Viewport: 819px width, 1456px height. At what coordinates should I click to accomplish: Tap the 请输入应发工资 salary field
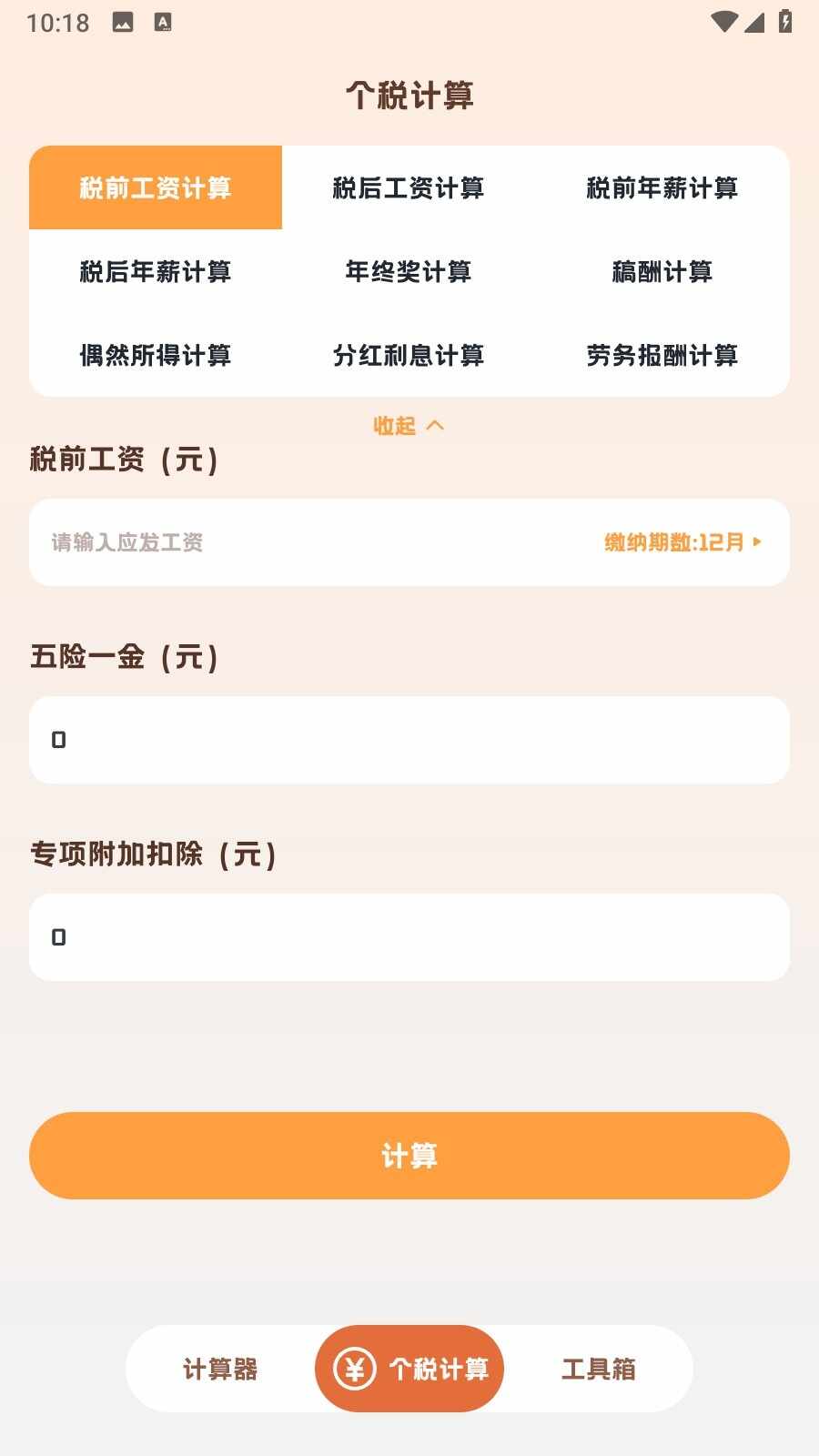click(x=309, y=542)
